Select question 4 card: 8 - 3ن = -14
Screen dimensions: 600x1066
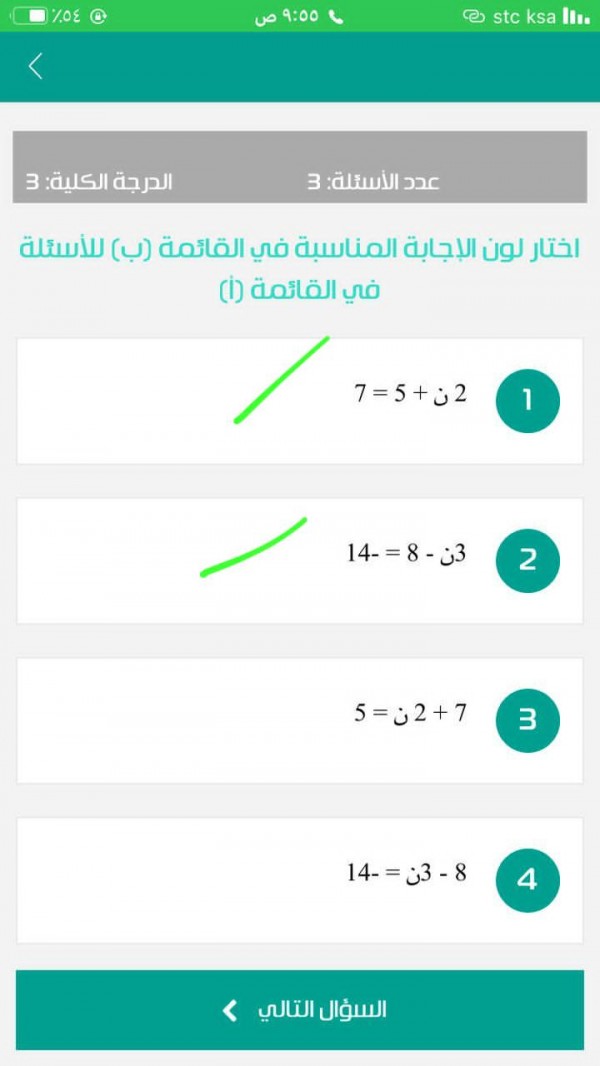300,880
